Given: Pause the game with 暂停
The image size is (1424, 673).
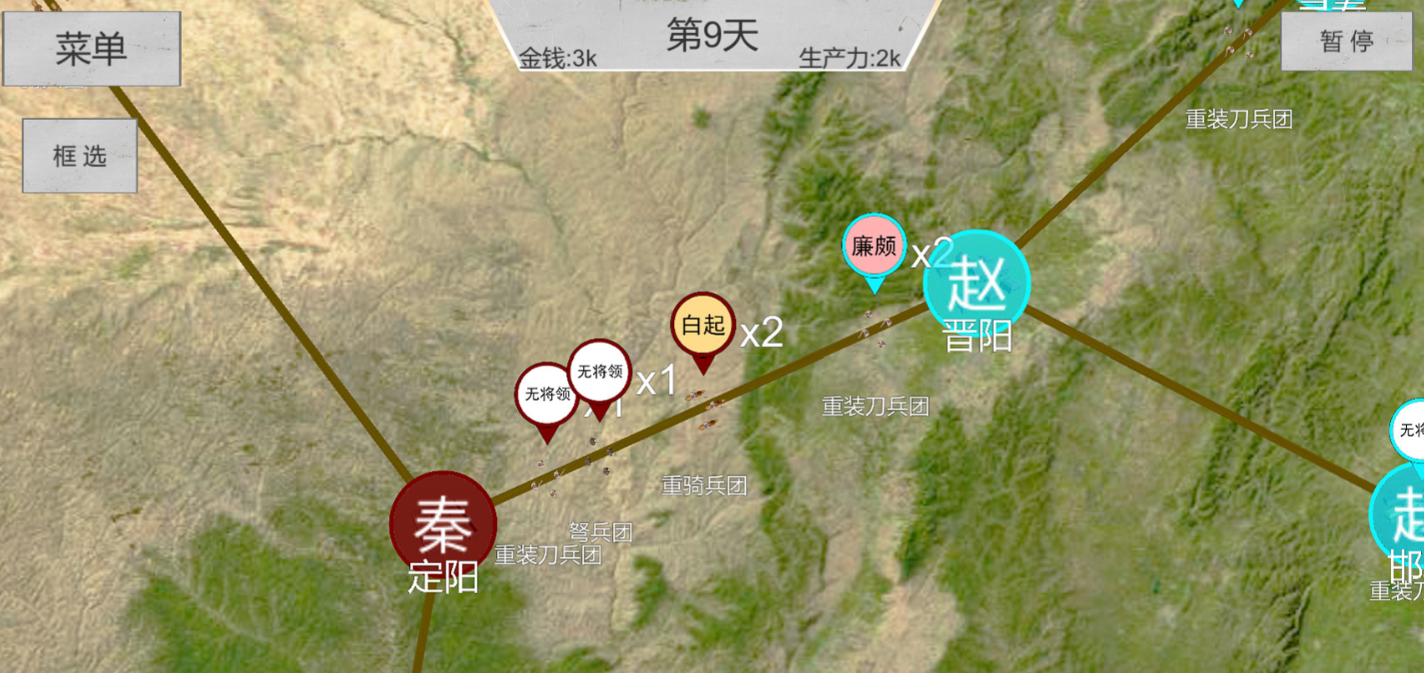Looking at the screenshot, I should click(1346, 41).
